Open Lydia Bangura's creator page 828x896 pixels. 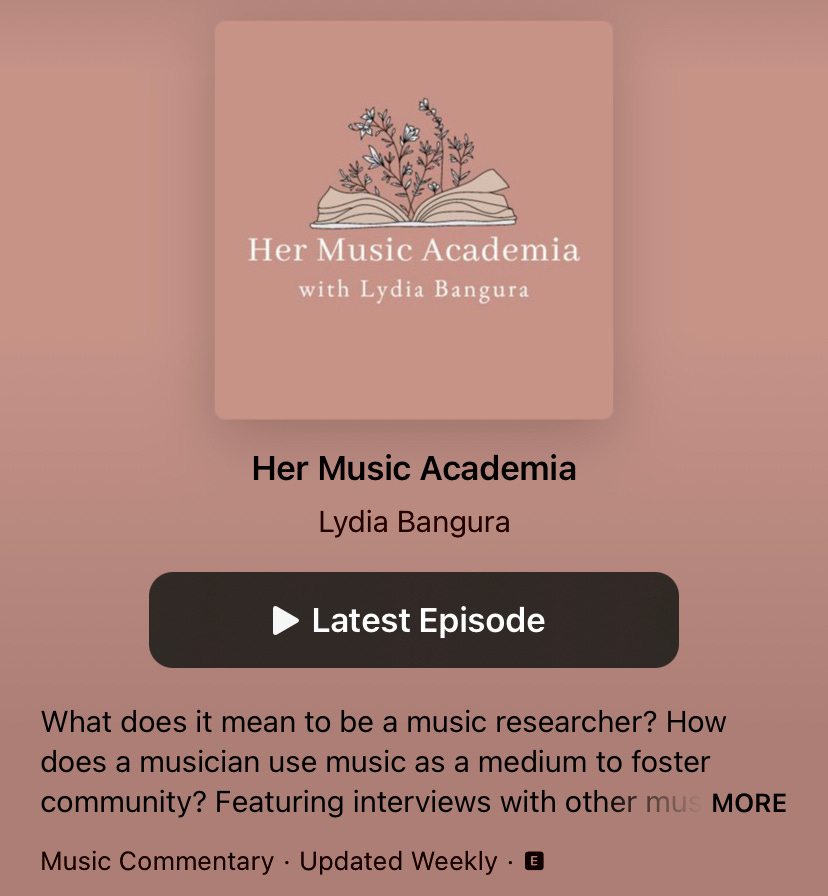point(414,522)
